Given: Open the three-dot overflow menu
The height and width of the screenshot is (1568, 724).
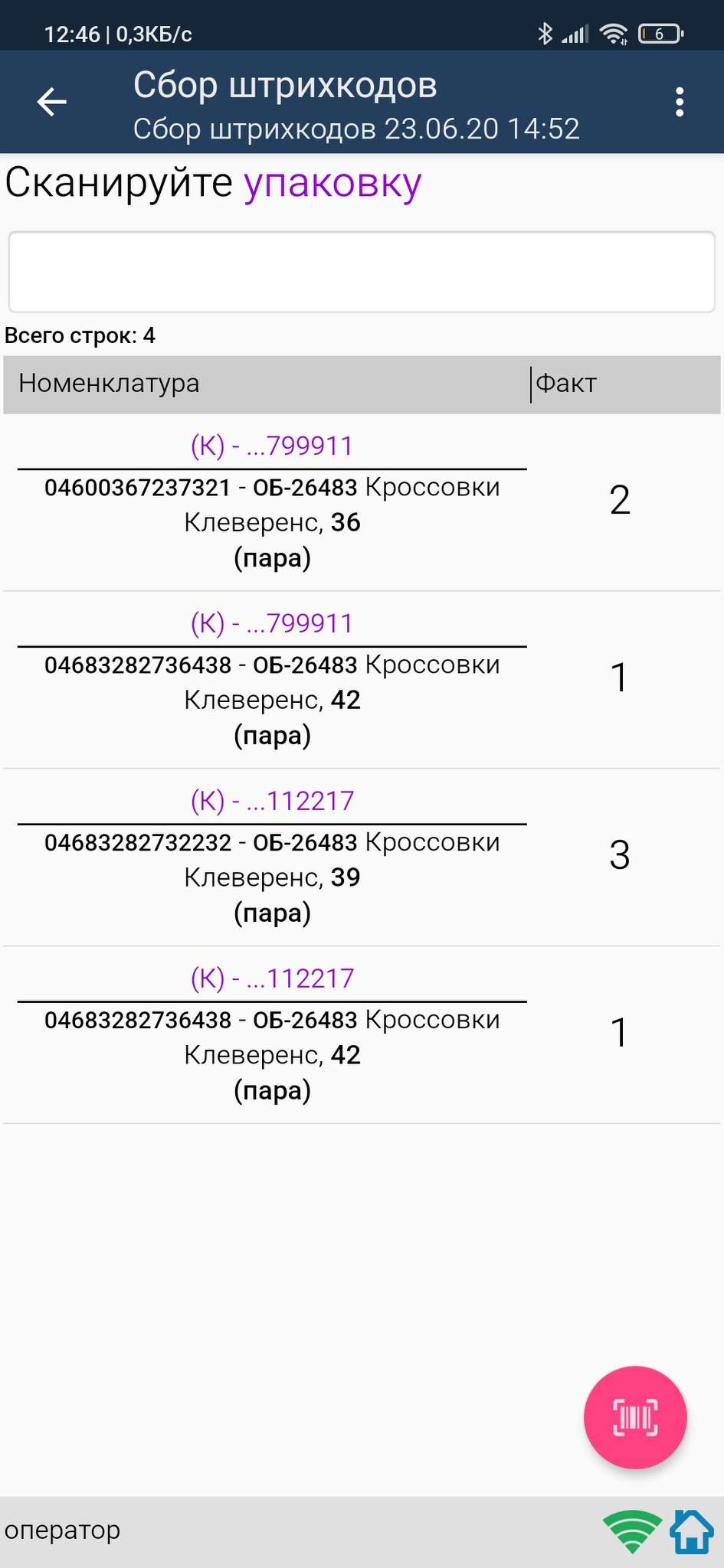Looking at the screenshot, I should pyautogui.click(x=679, y=102).
